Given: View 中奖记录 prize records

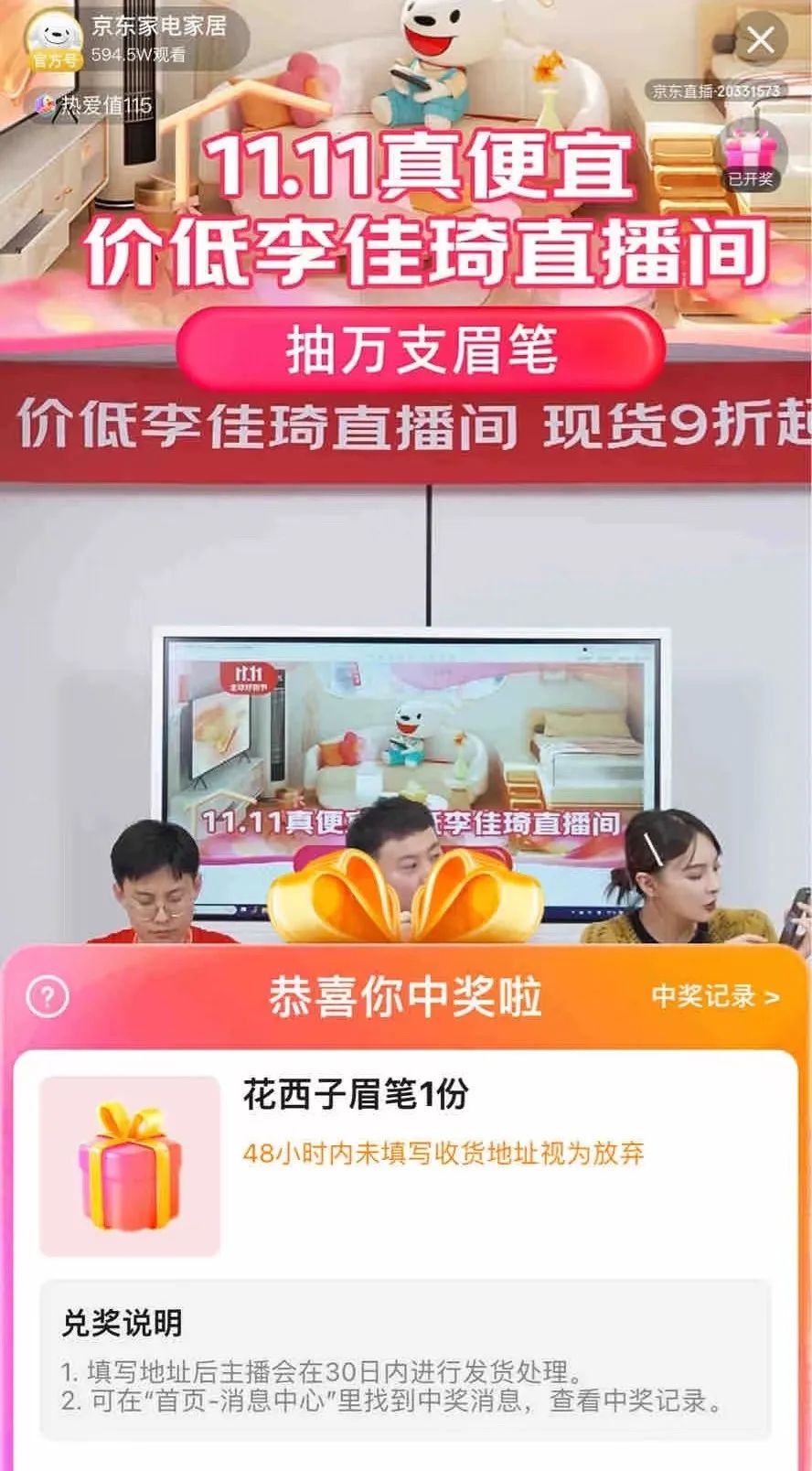Looking at the screenshot, I should click(x=715, y=996).
